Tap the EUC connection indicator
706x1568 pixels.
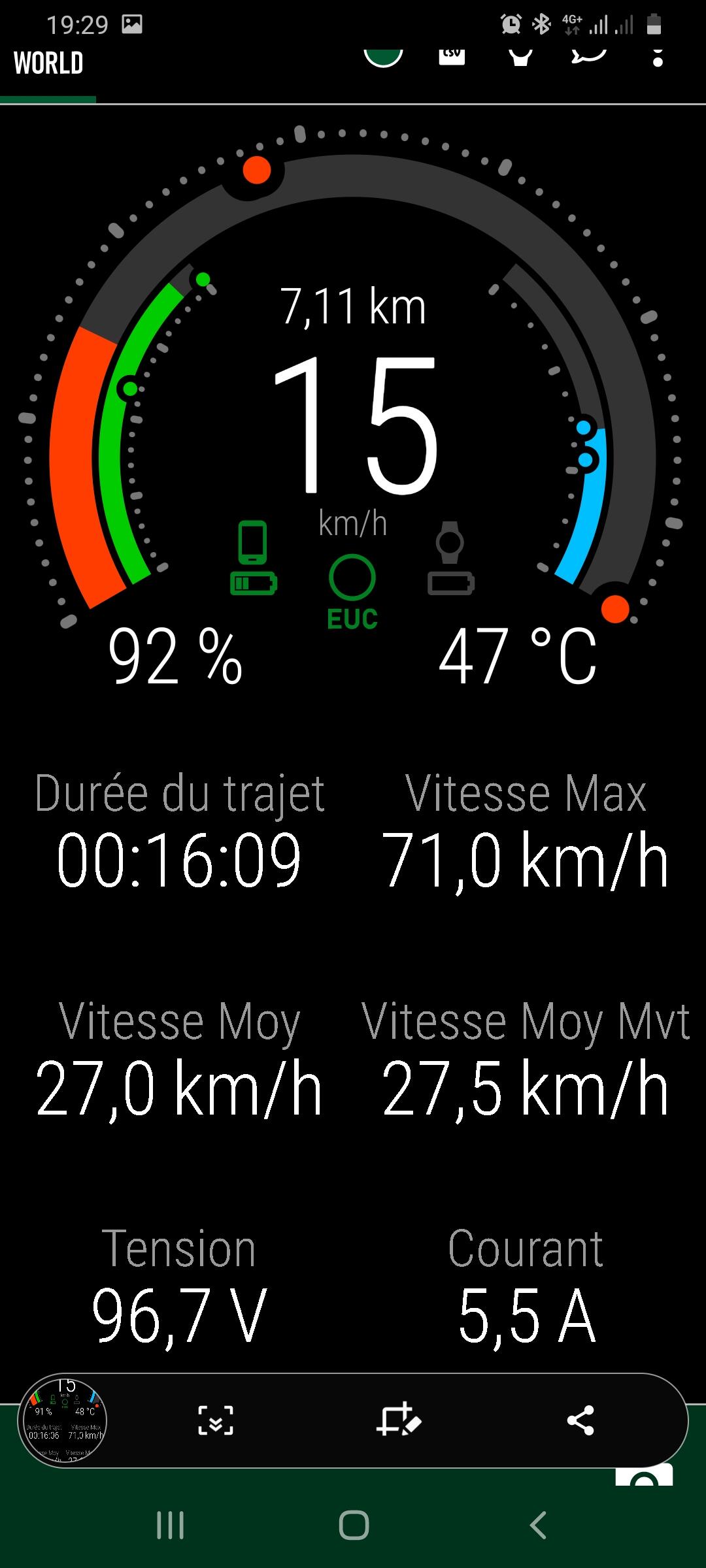(x=352, y=592)
